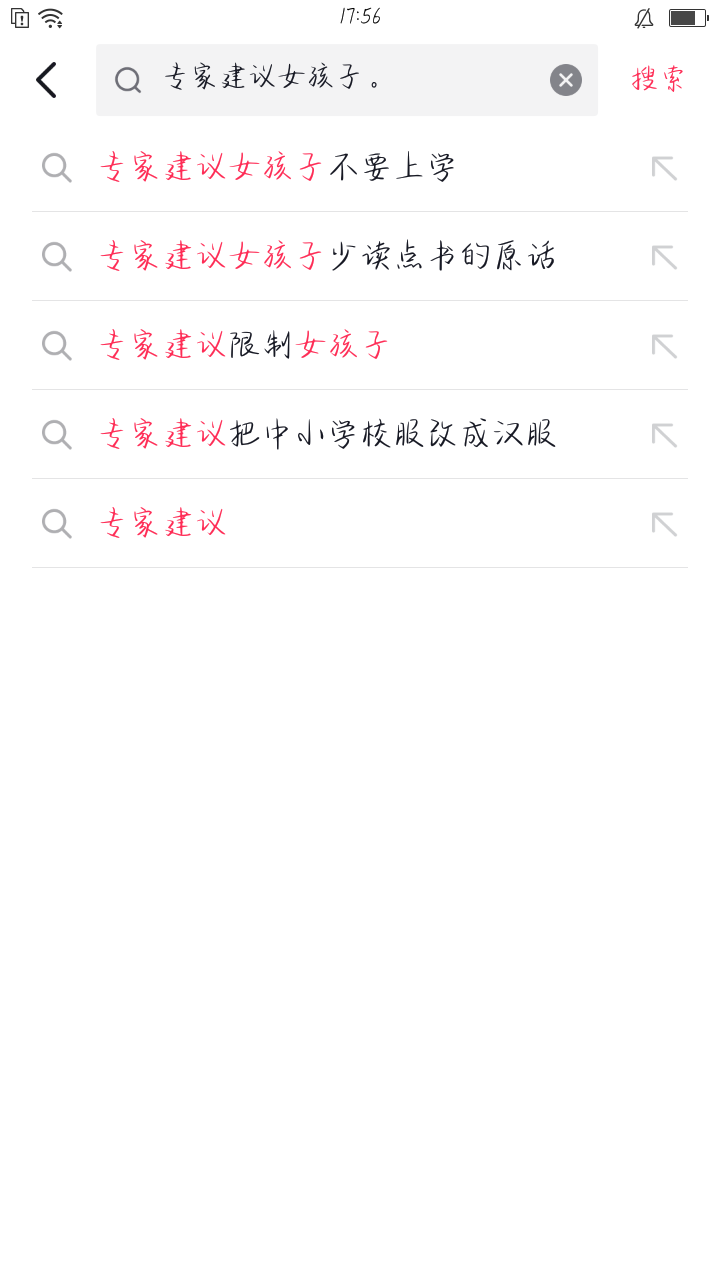Clear the search text with the X button
Viewport: 720px width, 1280px height.
click(x=566, y=80)
